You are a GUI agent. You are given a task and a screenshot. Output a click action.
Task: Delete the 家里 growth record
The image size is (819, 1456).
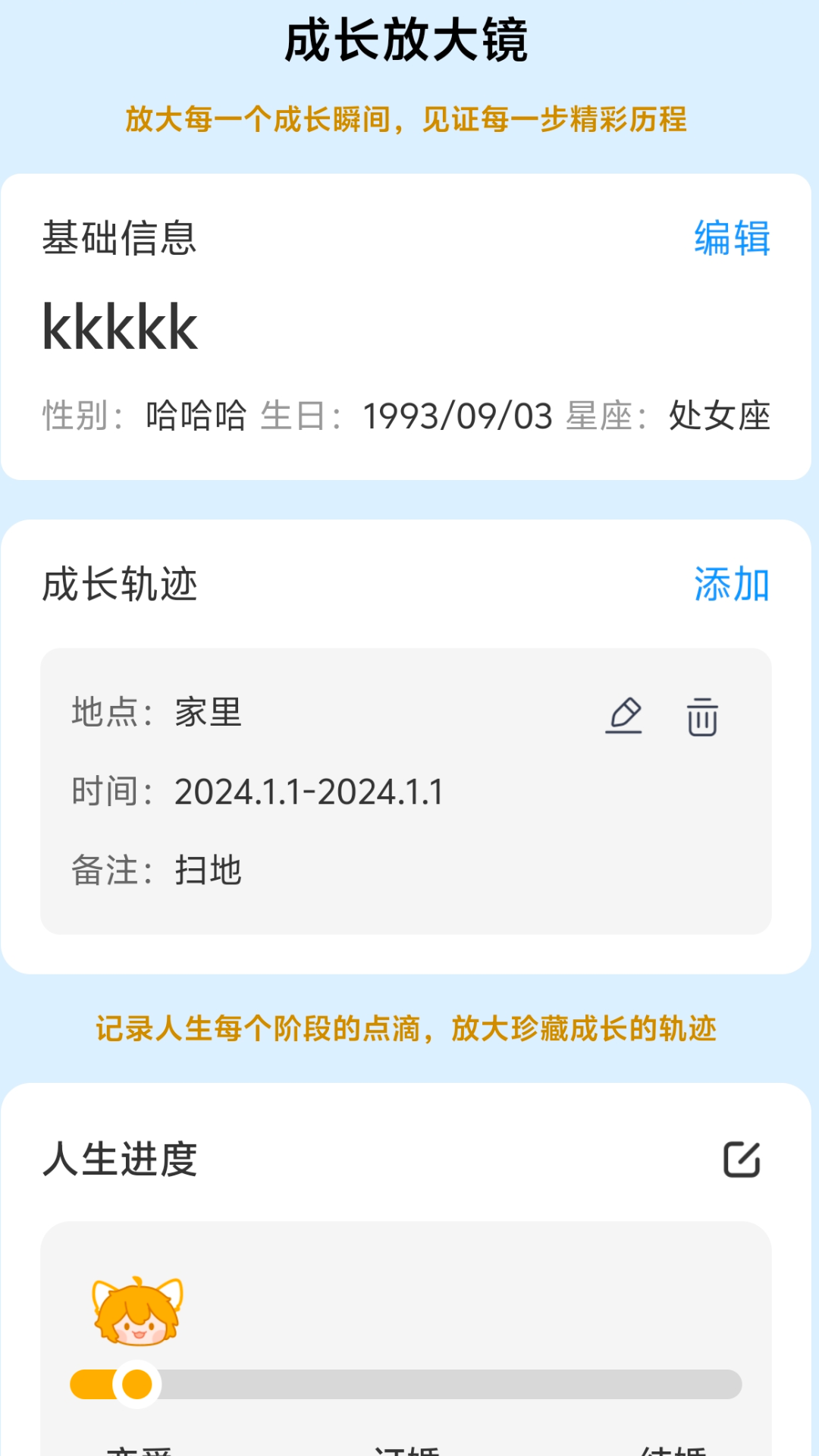coord(702,717)
